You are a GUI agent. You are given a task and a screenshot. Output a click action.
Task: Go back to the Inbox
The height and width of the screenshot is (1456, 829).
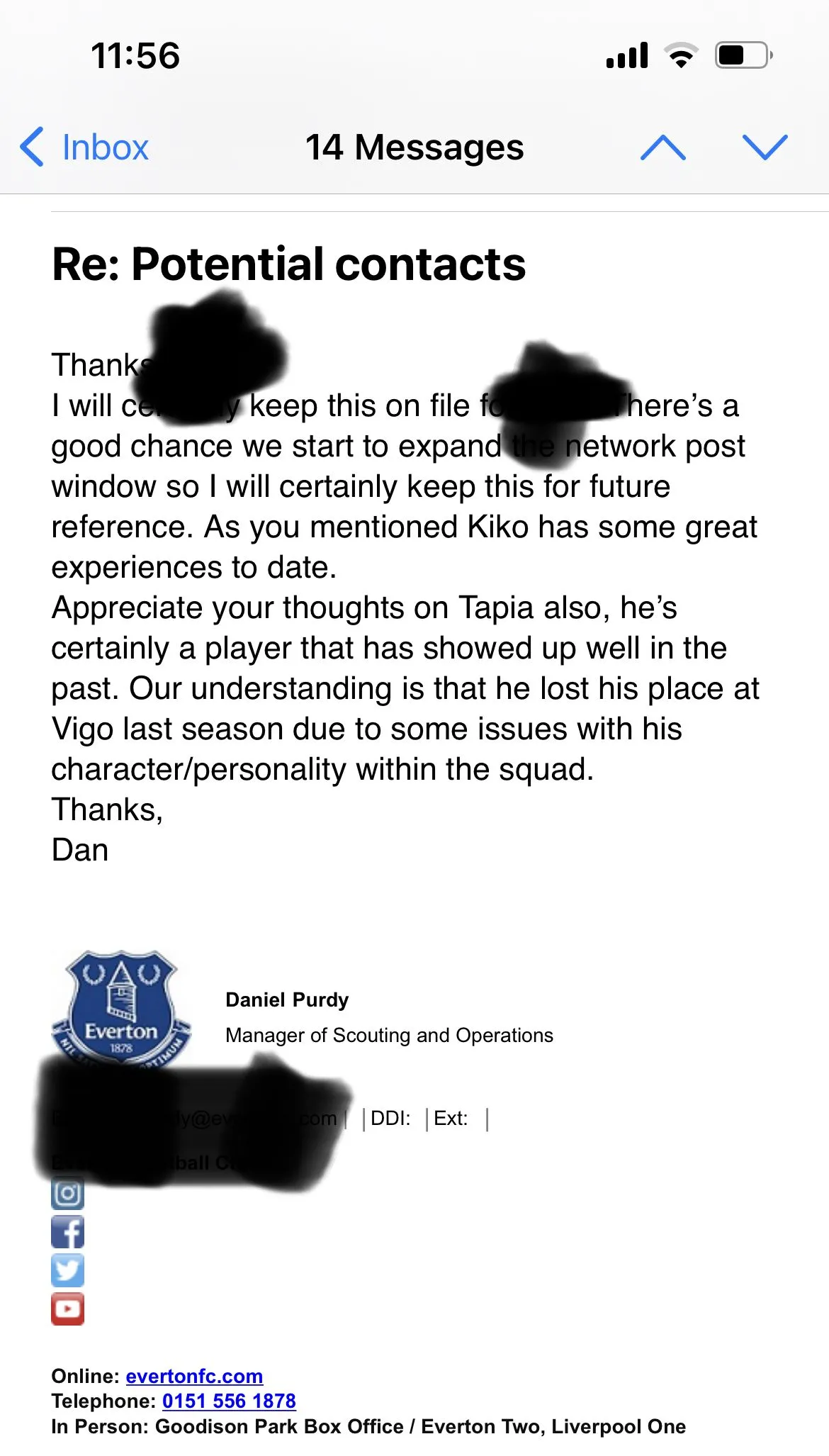[x=85, y=147]
